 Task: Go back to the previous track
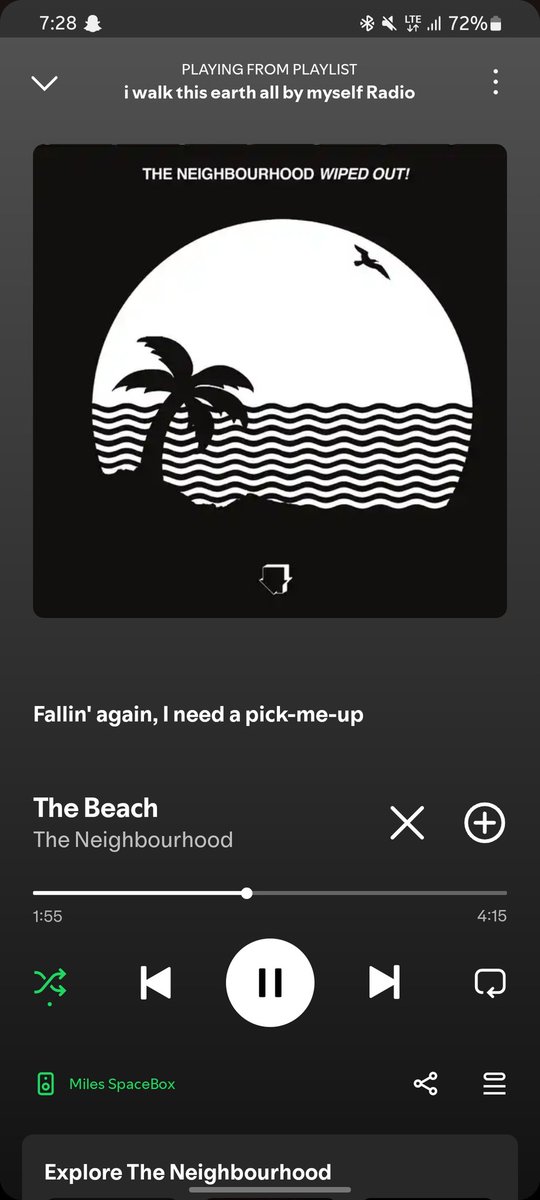155,983
